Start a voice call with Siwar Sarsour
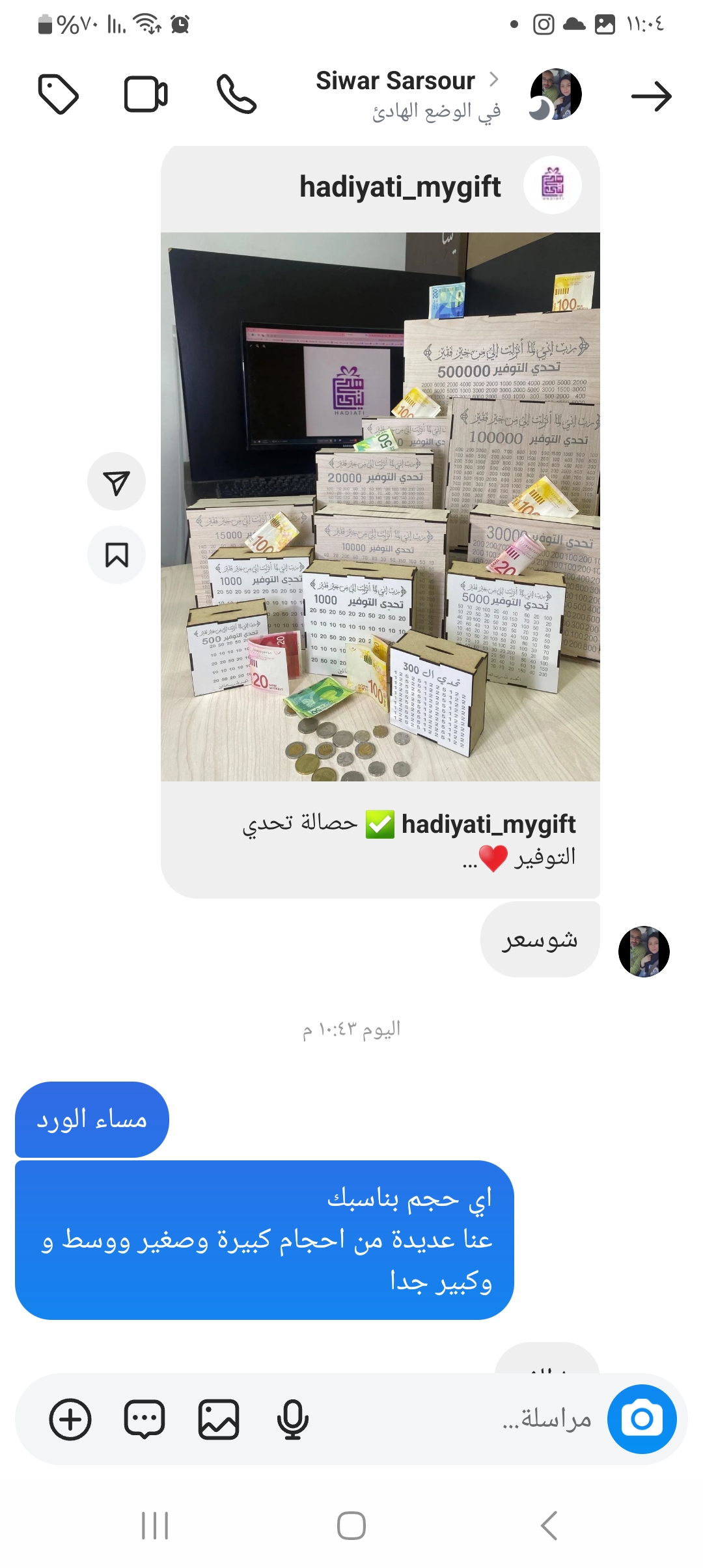The width and height of the screenshot is (703, 1568). pyautogui.click(x=236, y=94)
